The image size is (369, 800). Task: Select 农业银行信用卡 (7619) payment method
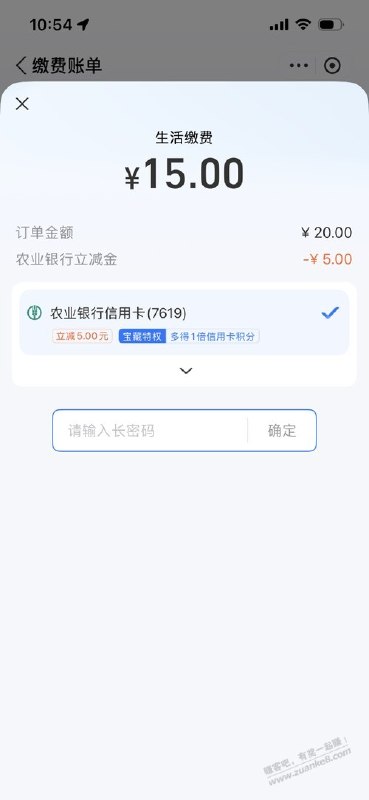tap(184, 322)
